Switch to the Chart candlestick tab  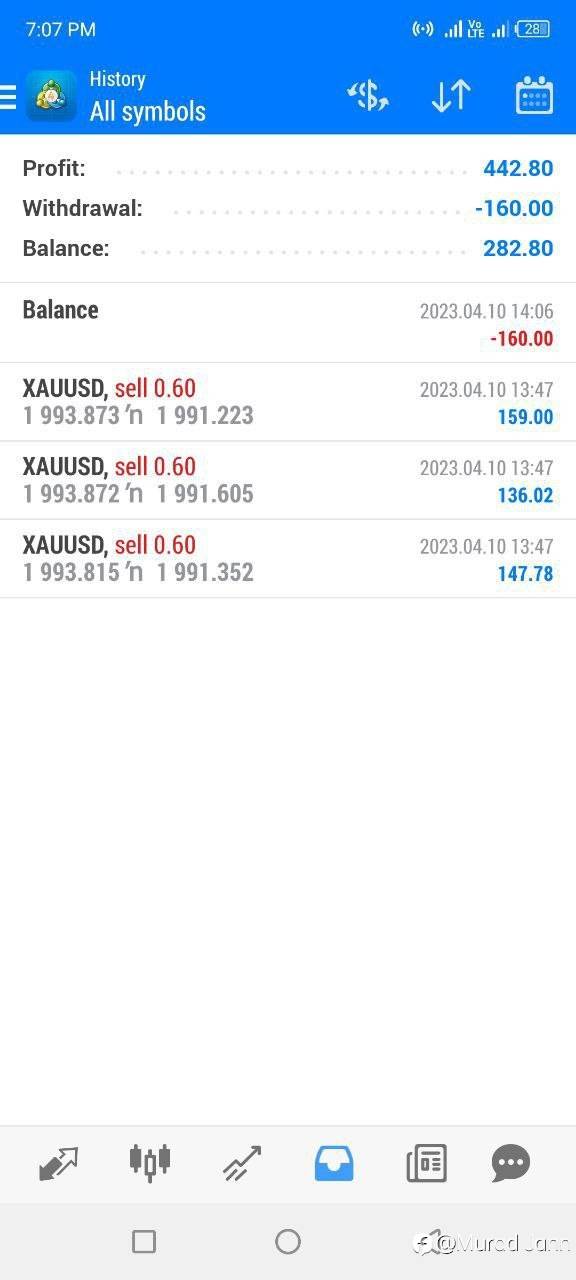click(150, 1163)
